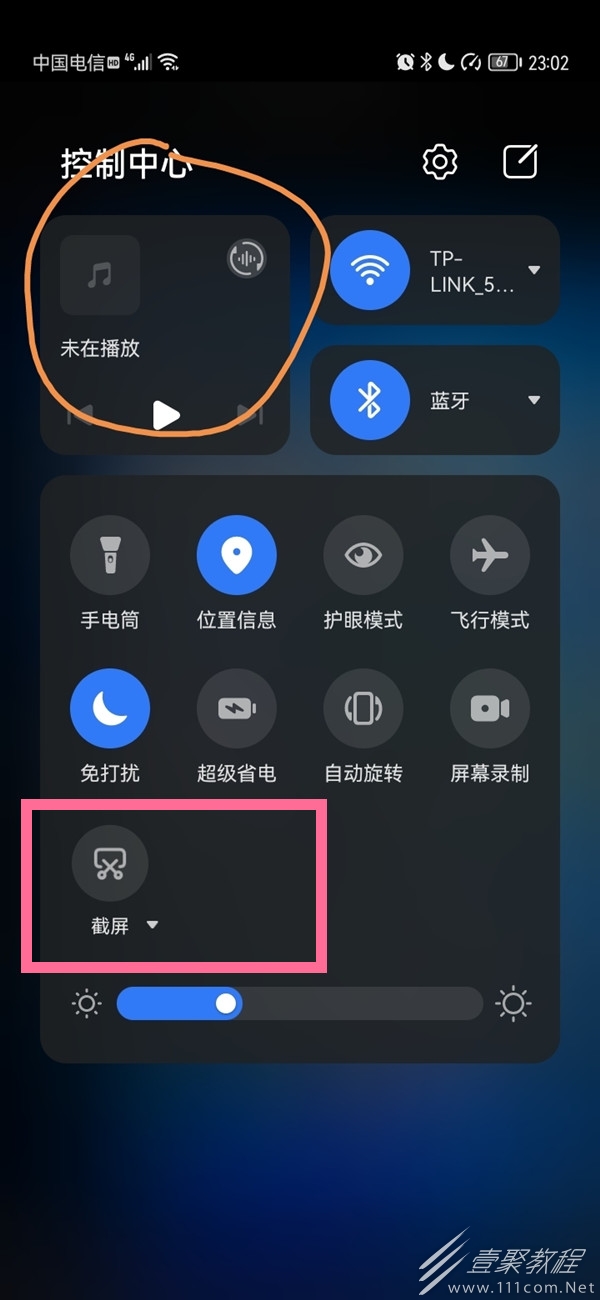600x1300 pixels.
Task: Tap the brightness slider to adjust the level
Action: coord(300,1003)
